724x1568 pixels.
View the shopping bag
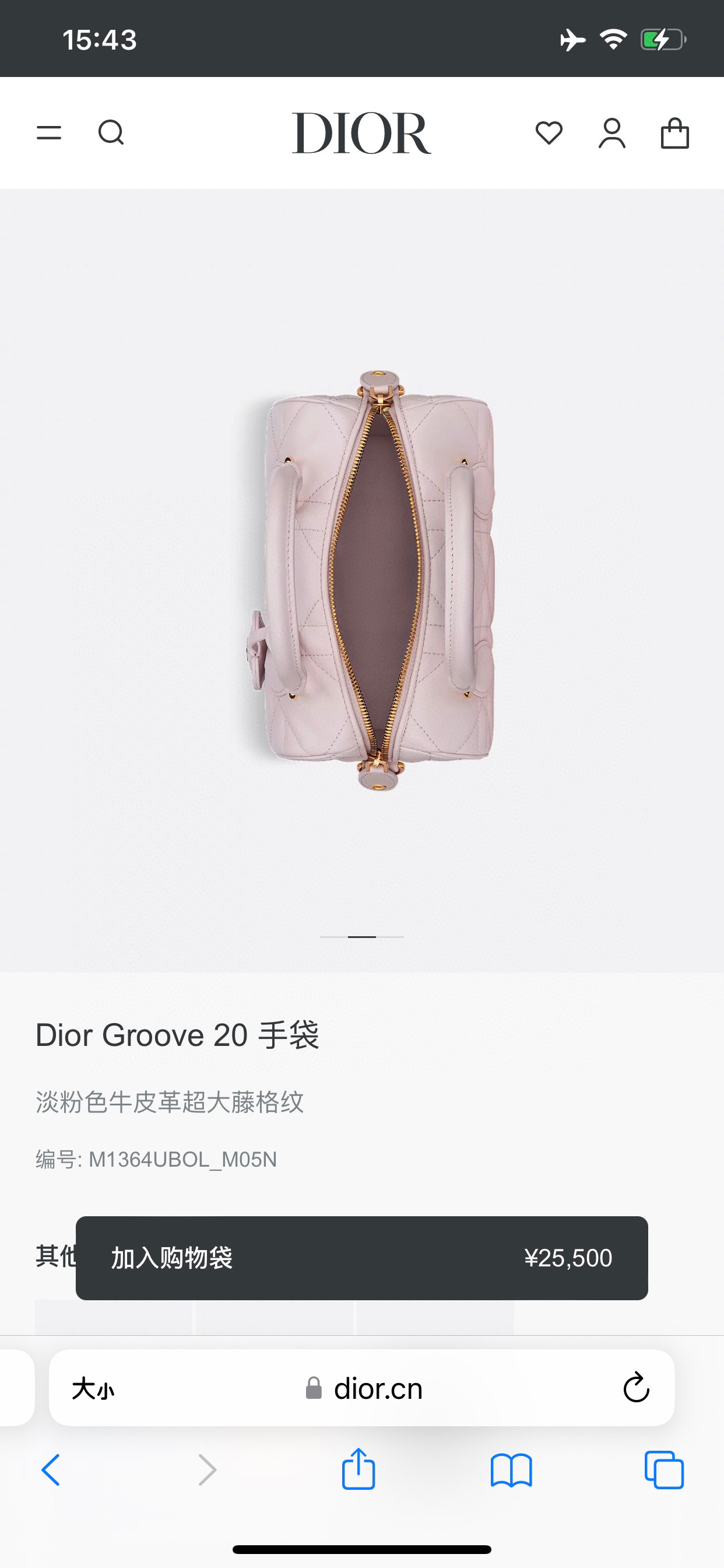(674, 132)
